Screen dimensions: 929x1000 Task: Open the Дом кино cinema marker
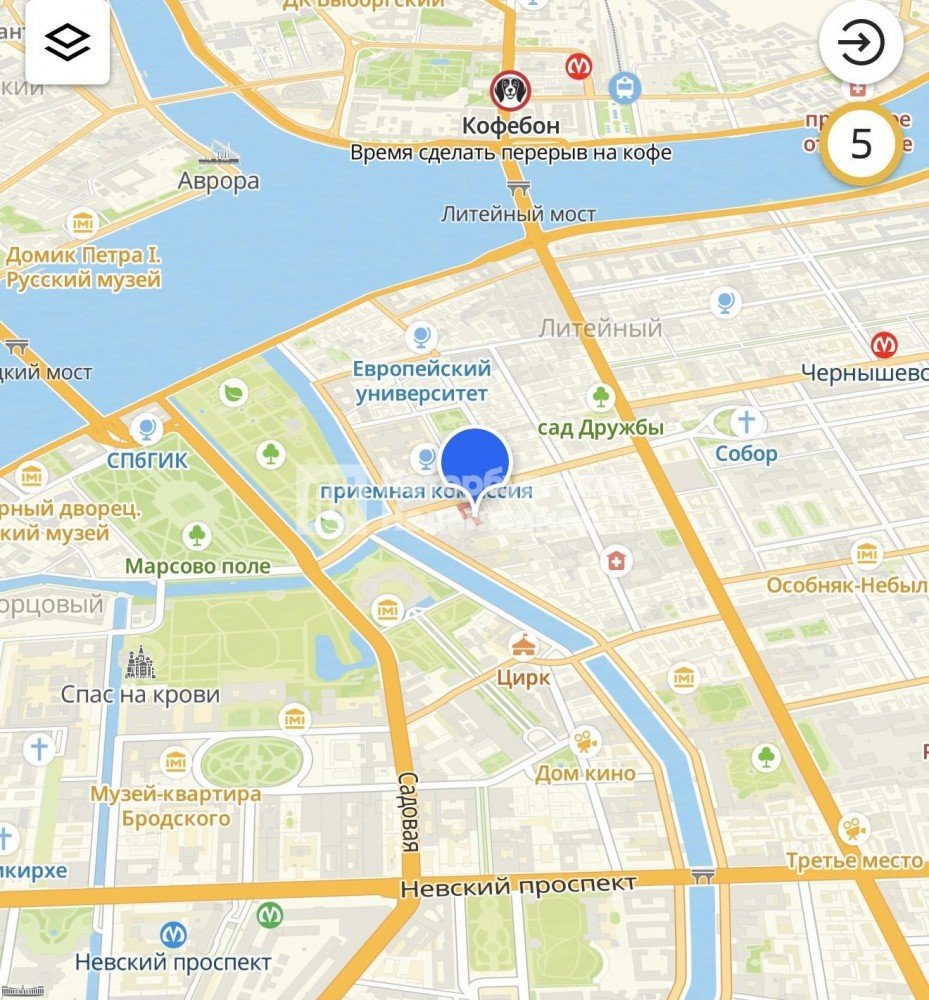pos(586,742)
